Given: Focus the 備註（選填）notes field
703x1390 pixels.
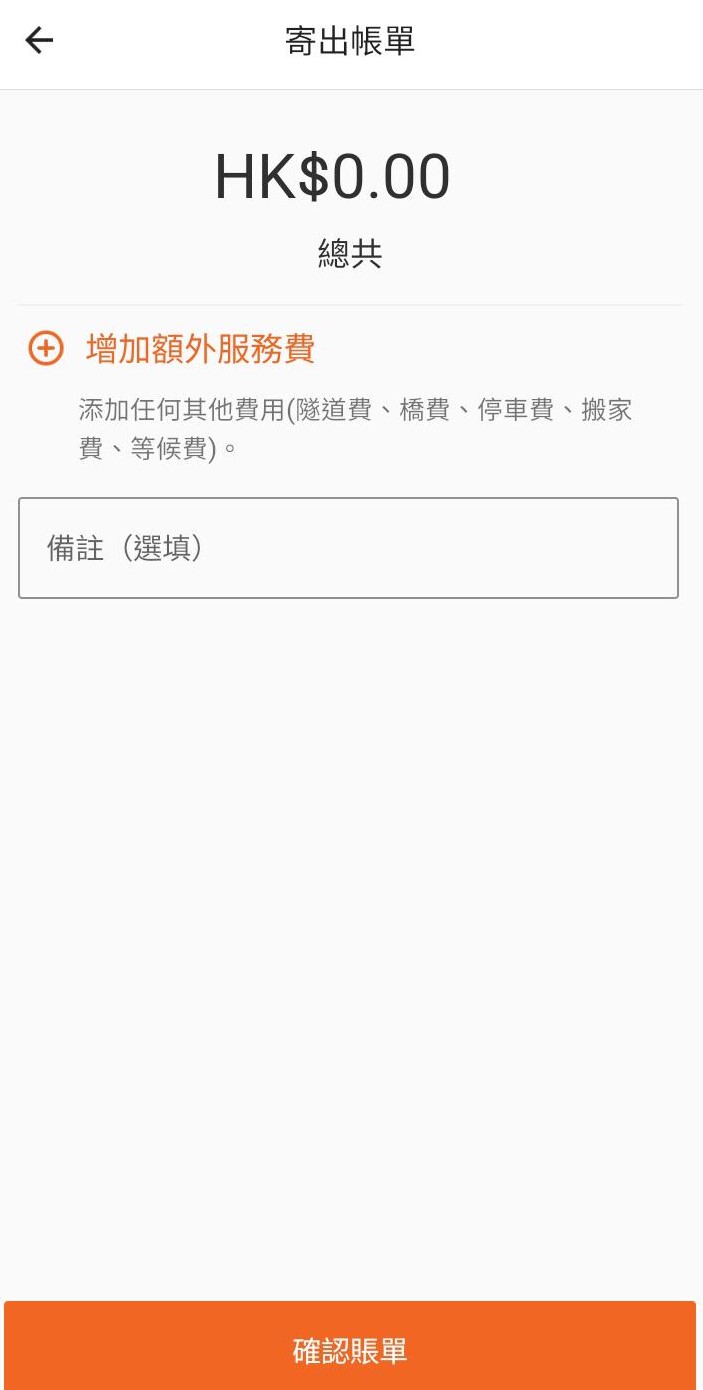Looking at the screenshot, I should 348,548.
